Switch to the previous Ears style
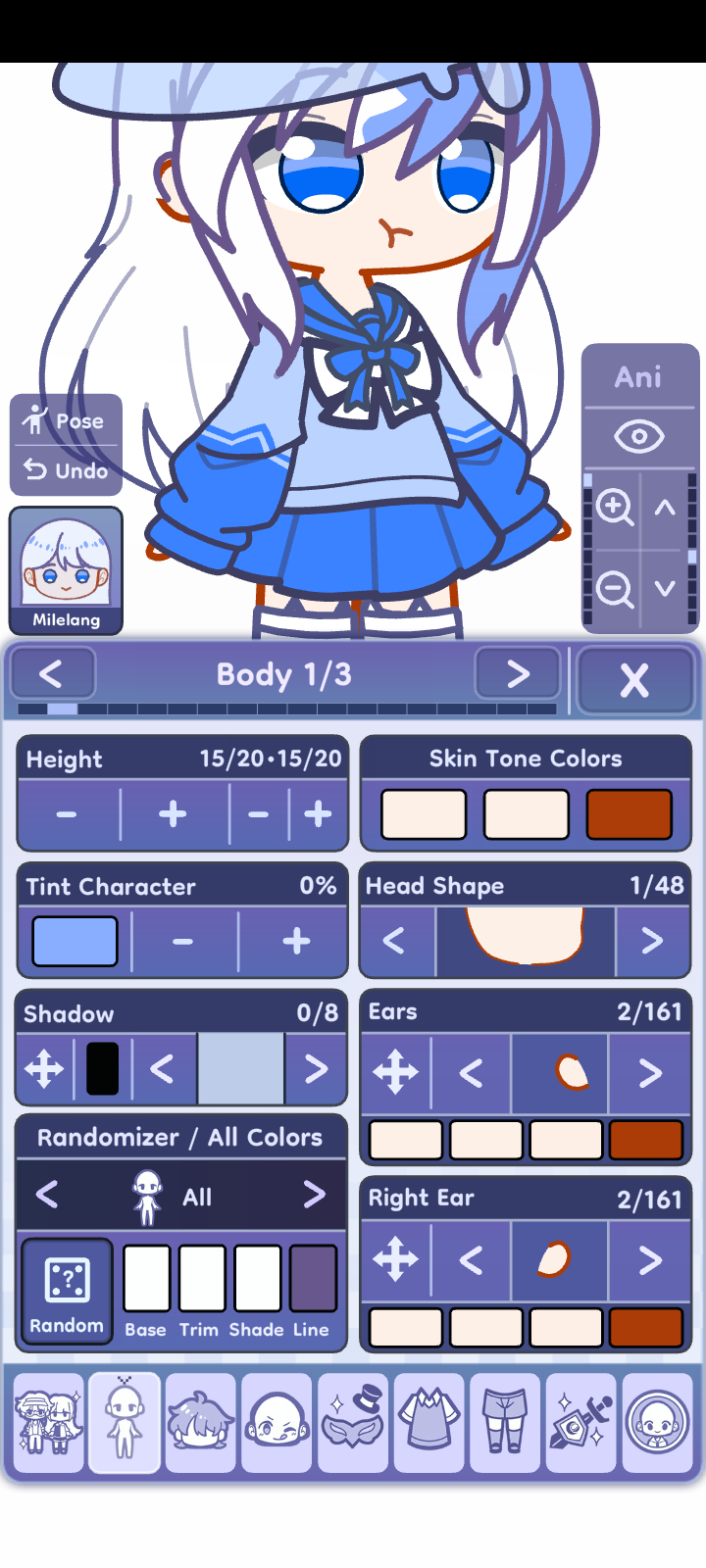 click(471, 1073)
